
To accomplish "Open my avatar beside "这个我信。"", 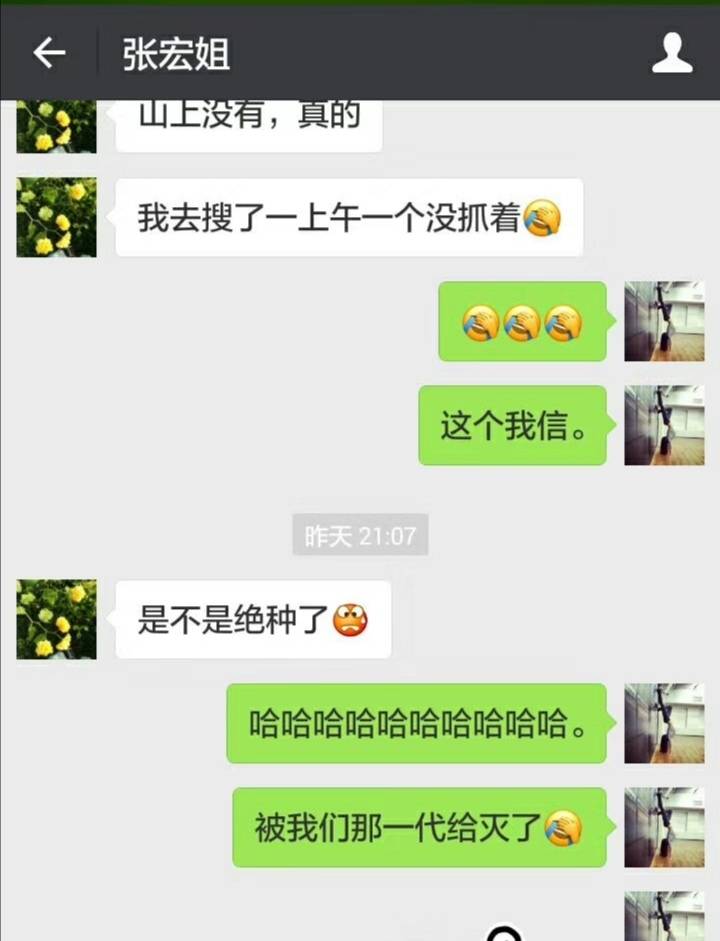I will click(x=664, y=425).
